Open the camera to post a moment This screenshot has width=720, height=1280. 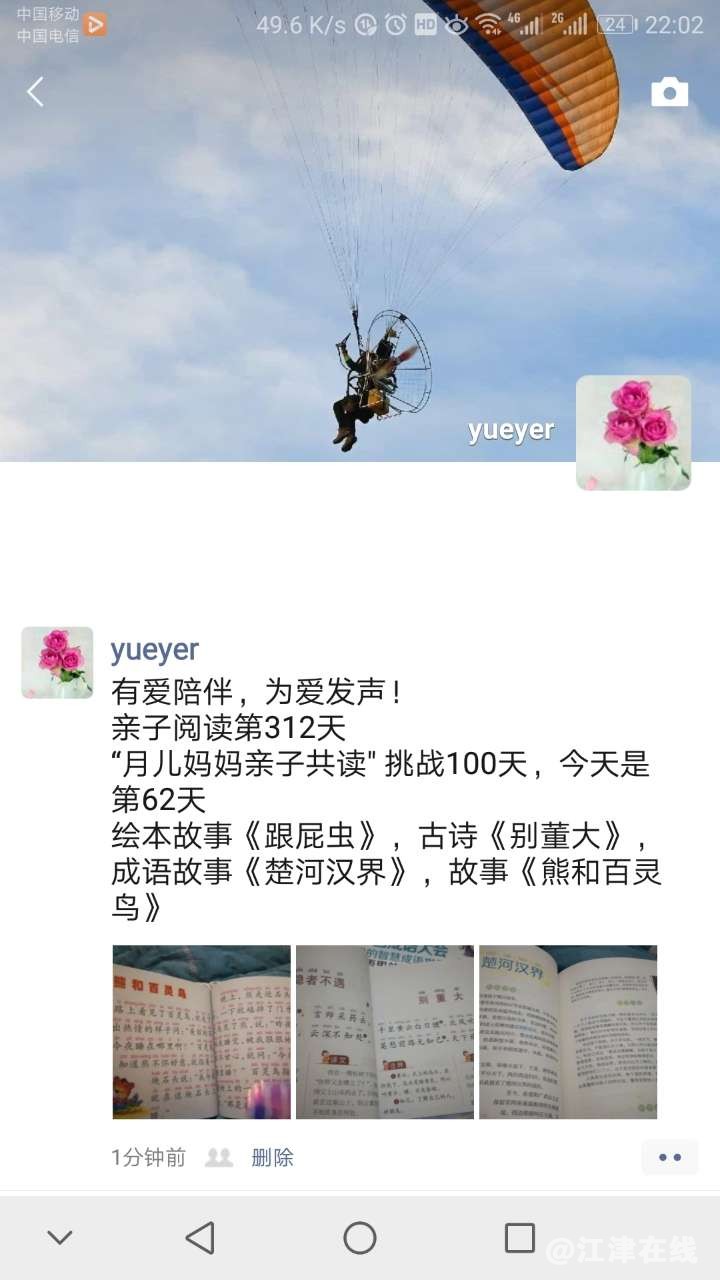tap(669, 92)
